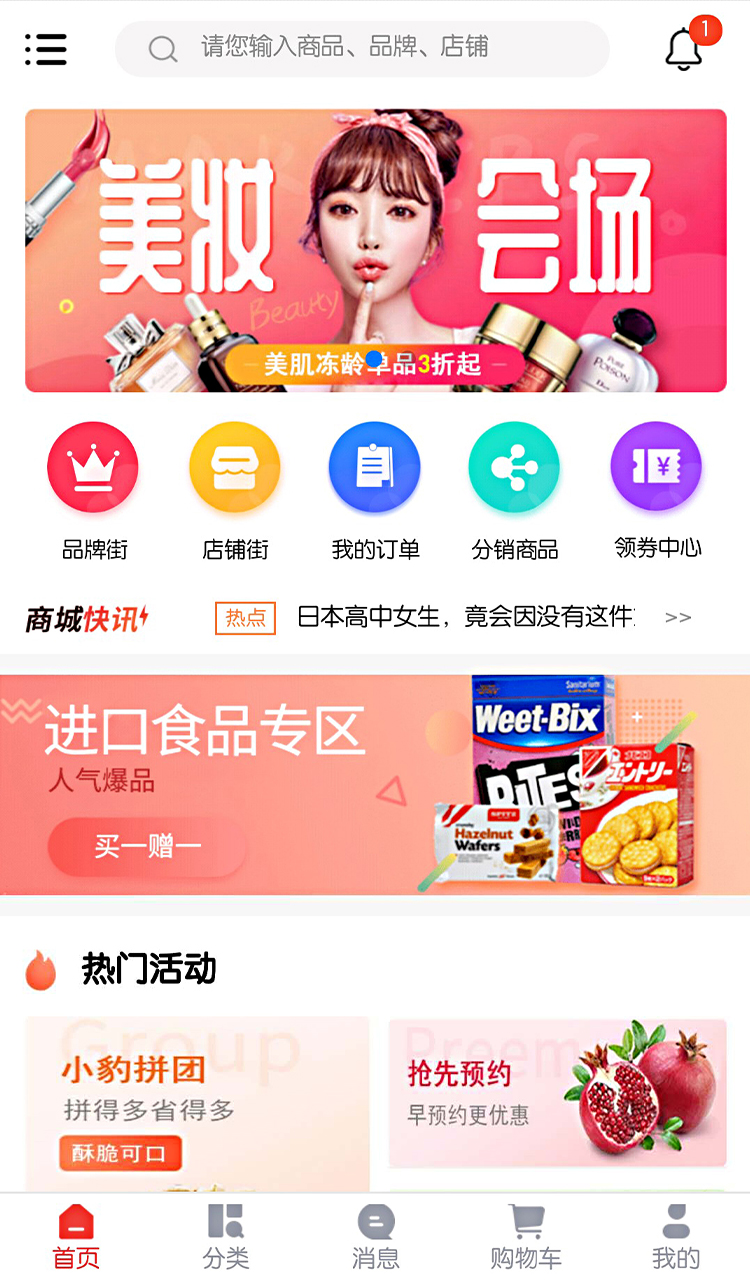This screenshot has height=1282, width=750.
Task: Tap the product and brand search box
Action: (362, 48)
